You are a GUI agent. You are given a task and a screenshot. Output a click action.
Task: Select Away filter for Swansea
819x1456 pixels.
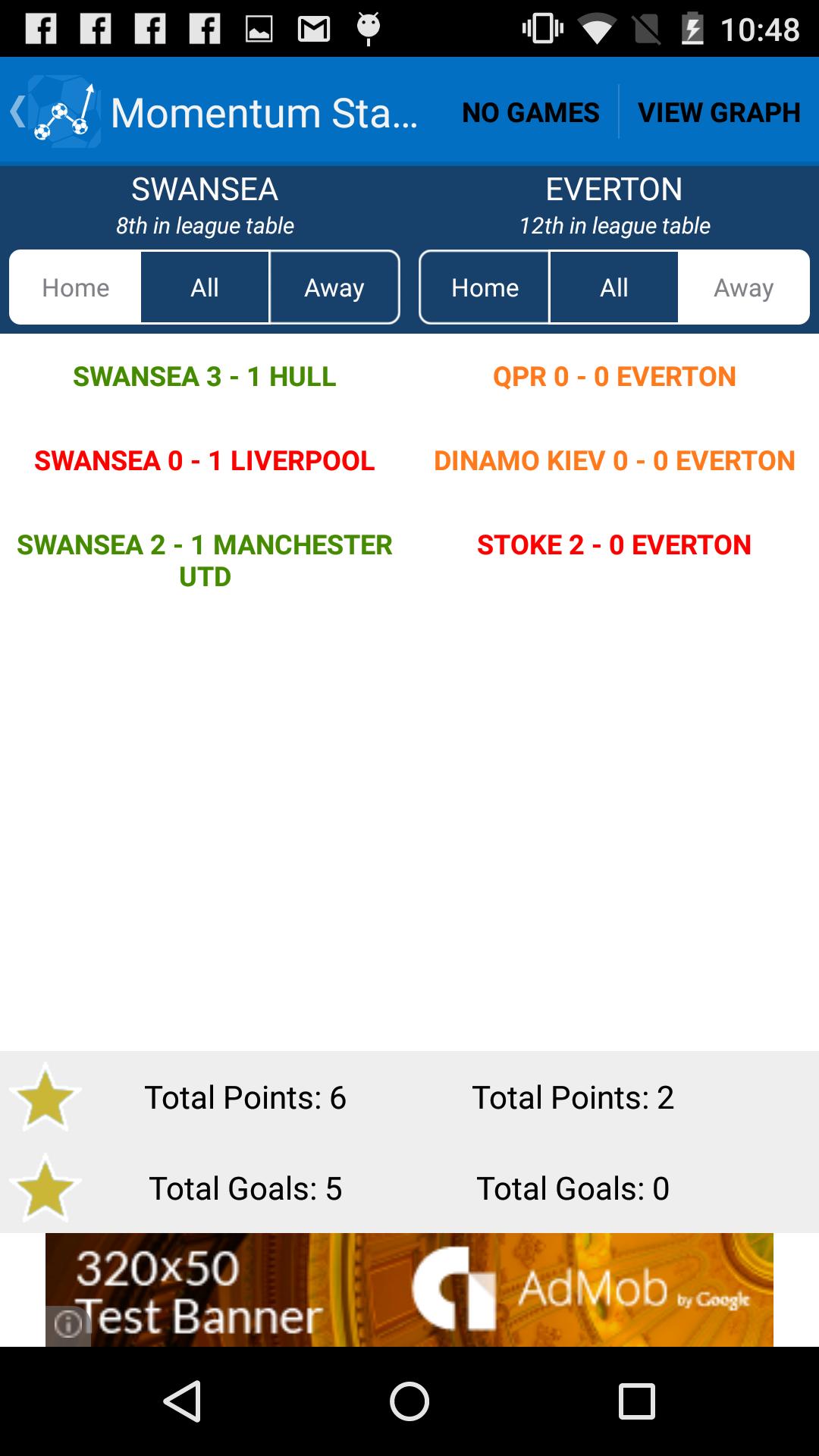[x=334, y=287]
